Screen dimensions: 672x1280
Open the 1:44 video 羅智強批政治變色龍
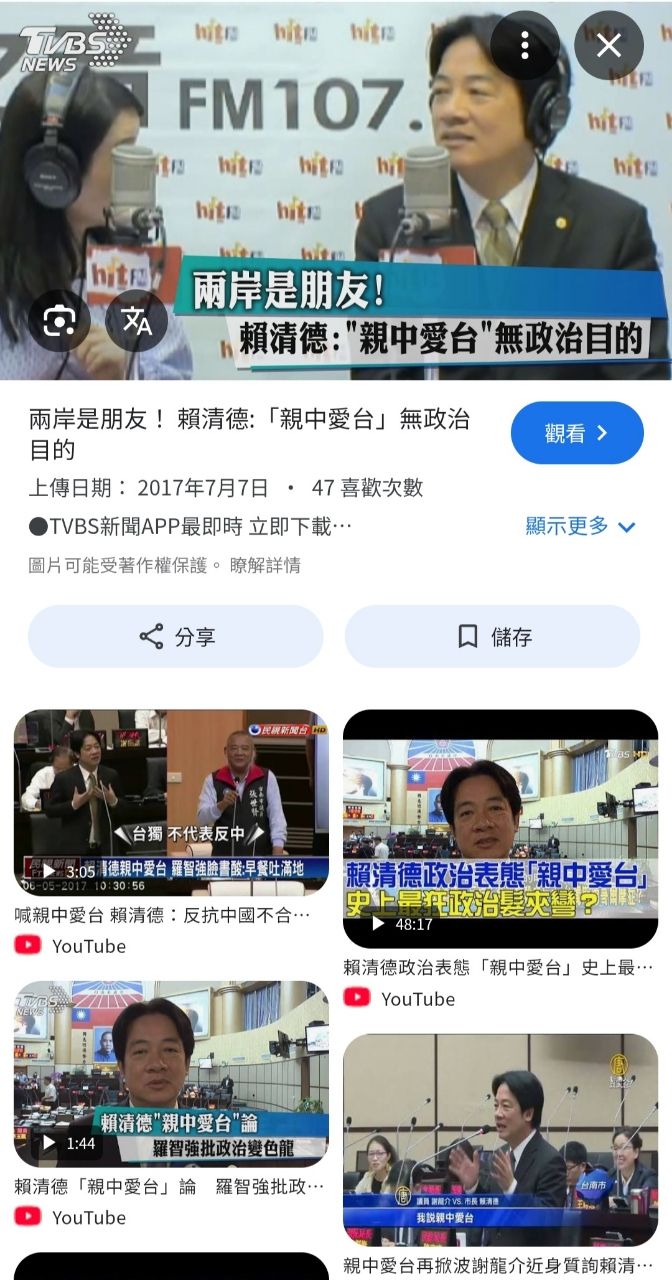171,1073
